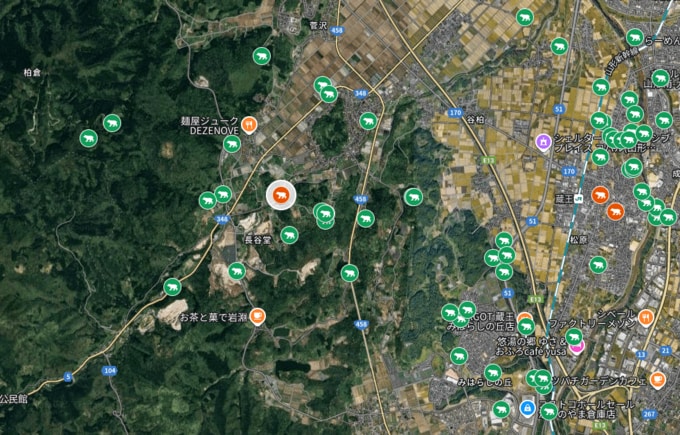Viewport: 680px width, 435px height.
Task: Open the bear marker beside 長谷堂
Action: tap(289, 235)
